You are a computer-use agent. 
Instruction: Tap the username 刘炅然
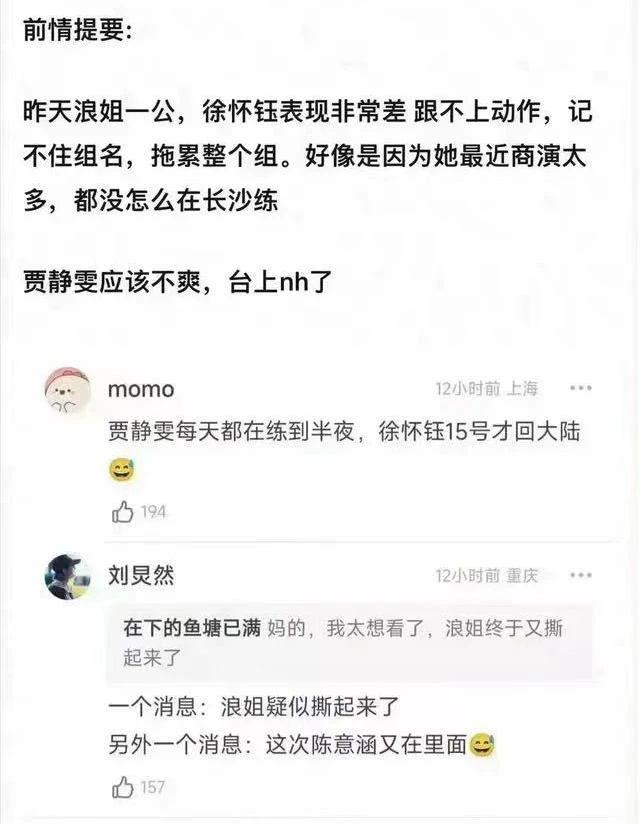140,575
